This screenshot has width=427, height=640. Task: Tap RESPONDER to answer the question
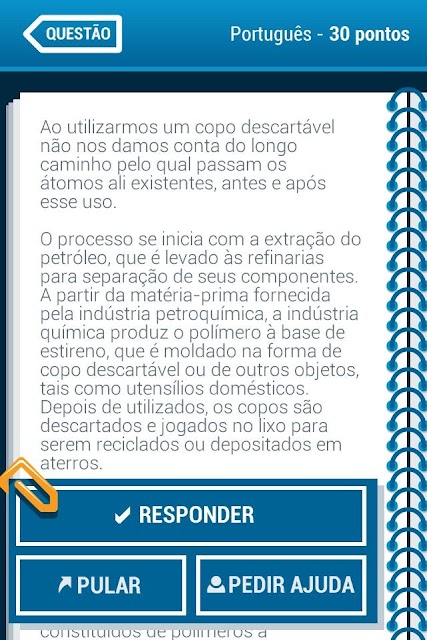pyautogui.click(x=191, y=516)
